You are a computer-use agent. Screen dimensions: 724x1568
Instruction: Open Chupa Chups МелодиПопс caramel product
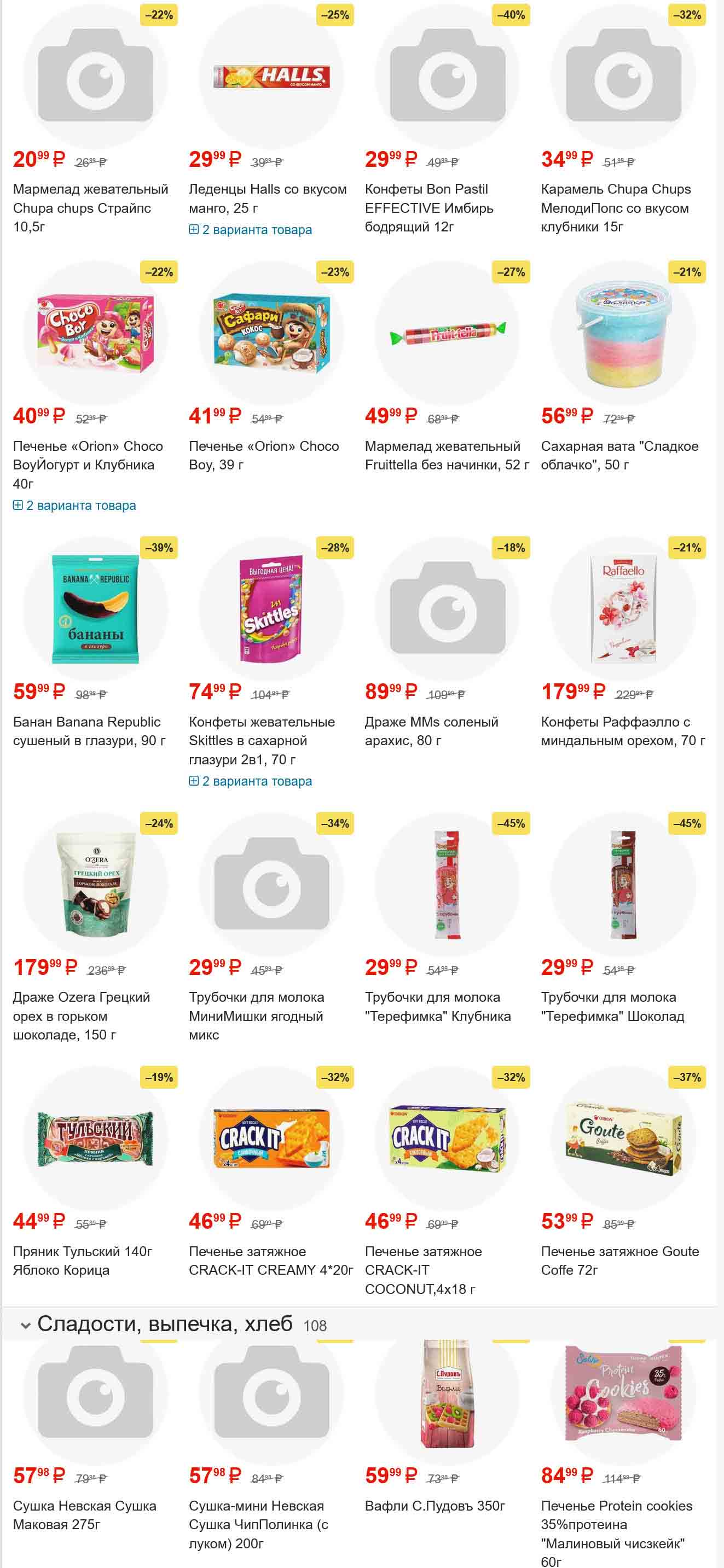click(615, 207)
